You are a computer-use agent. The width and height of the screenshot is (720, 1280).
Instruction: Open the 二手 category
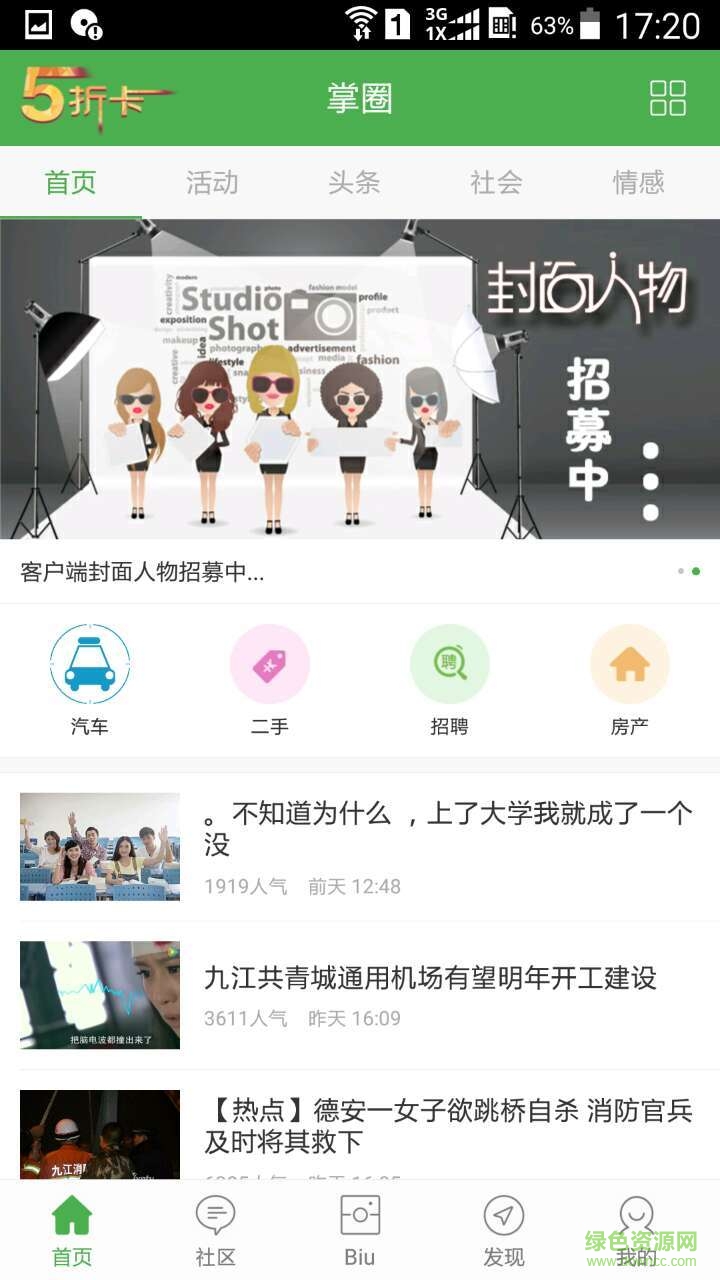click(x=270, y=680)
